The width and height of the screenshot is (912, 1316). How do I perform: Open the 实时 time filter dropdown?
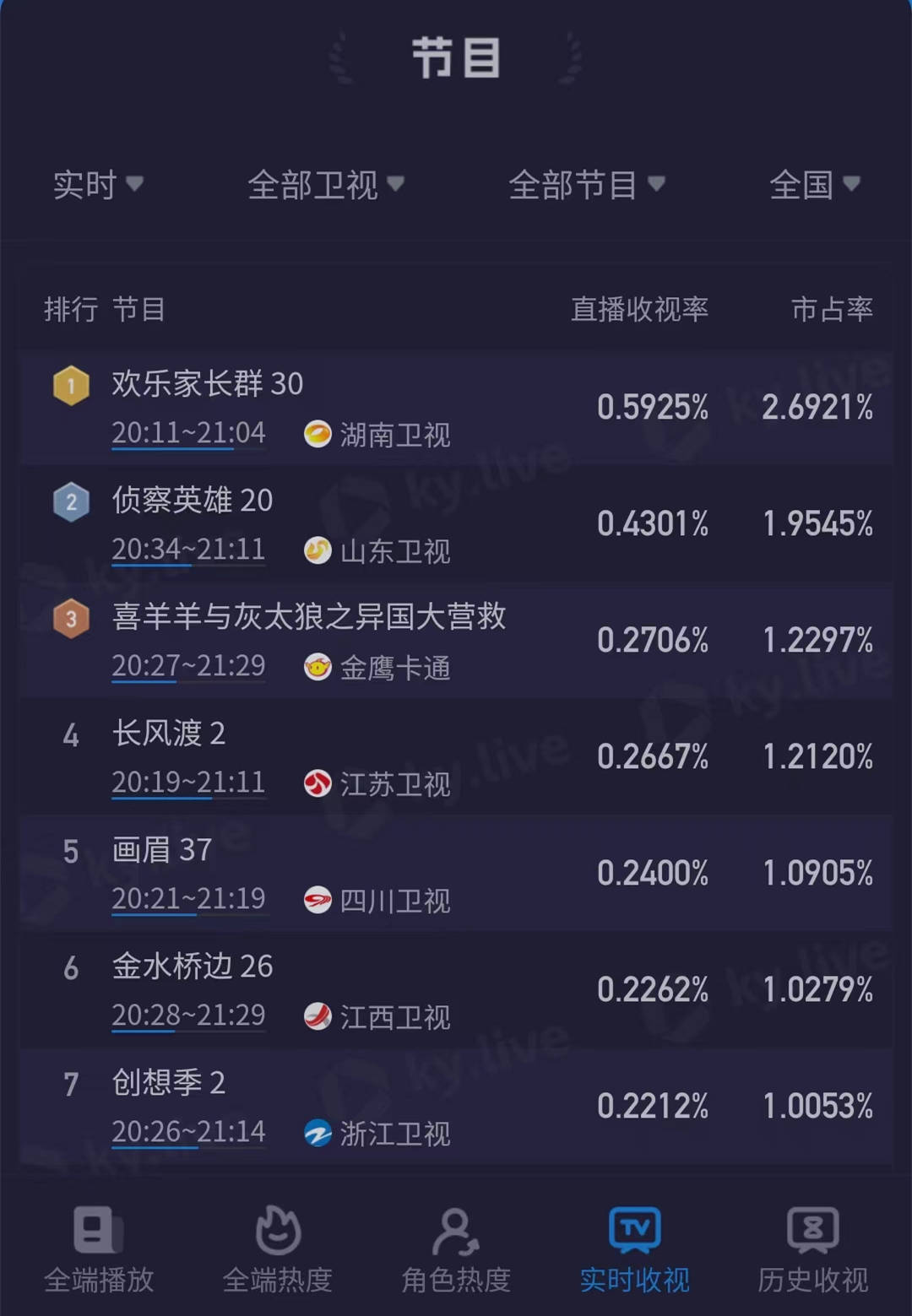pos(98,184)
